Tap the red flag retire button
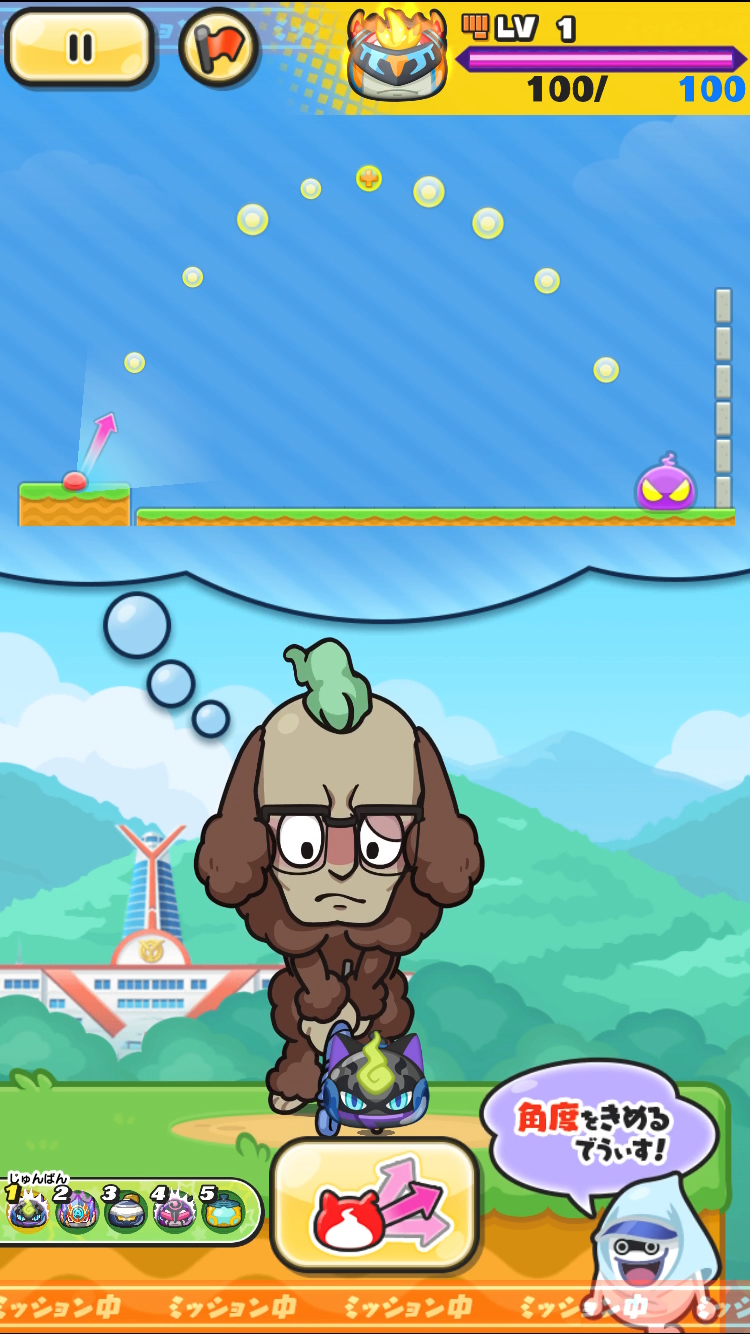 tap(218, 47)
